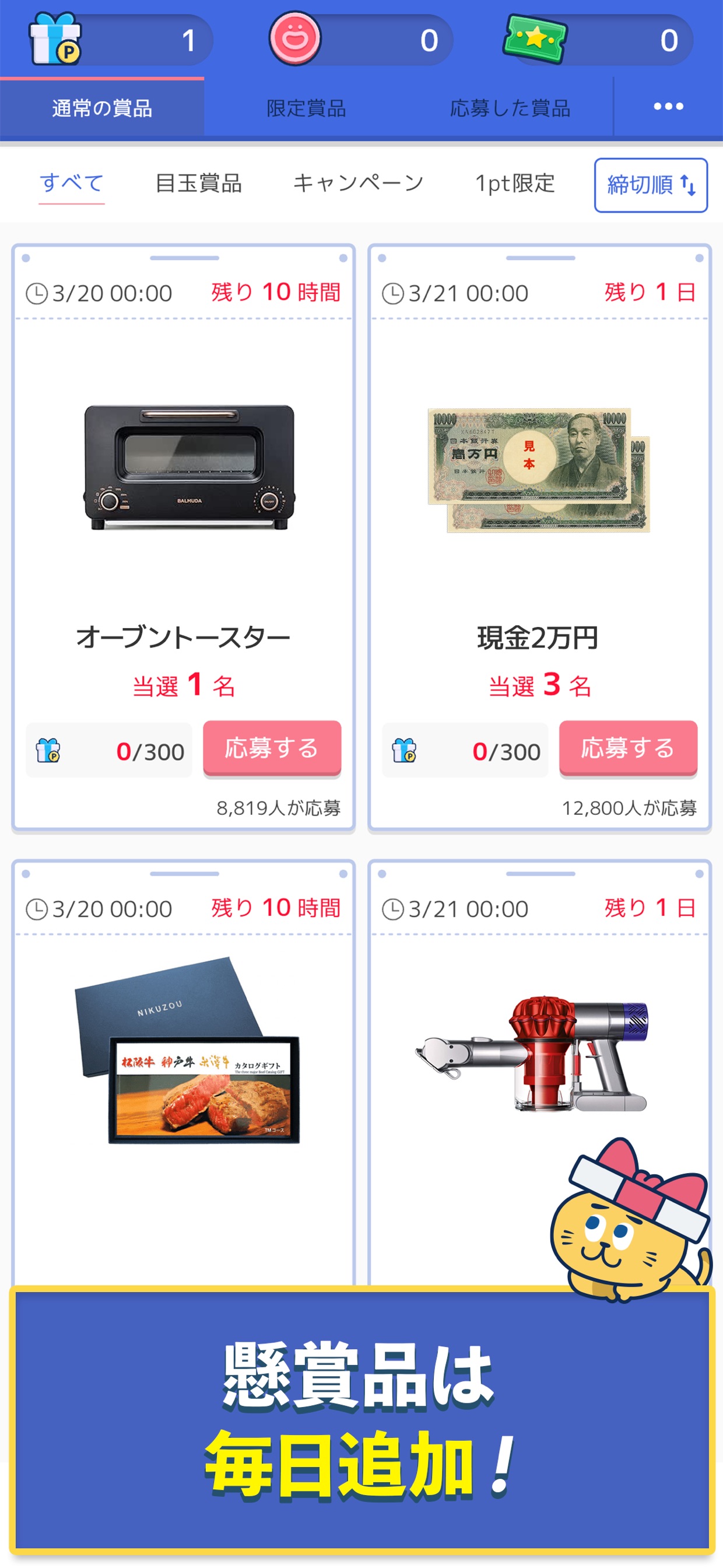Enable the 目玉賞品 filter

(199, 182)
